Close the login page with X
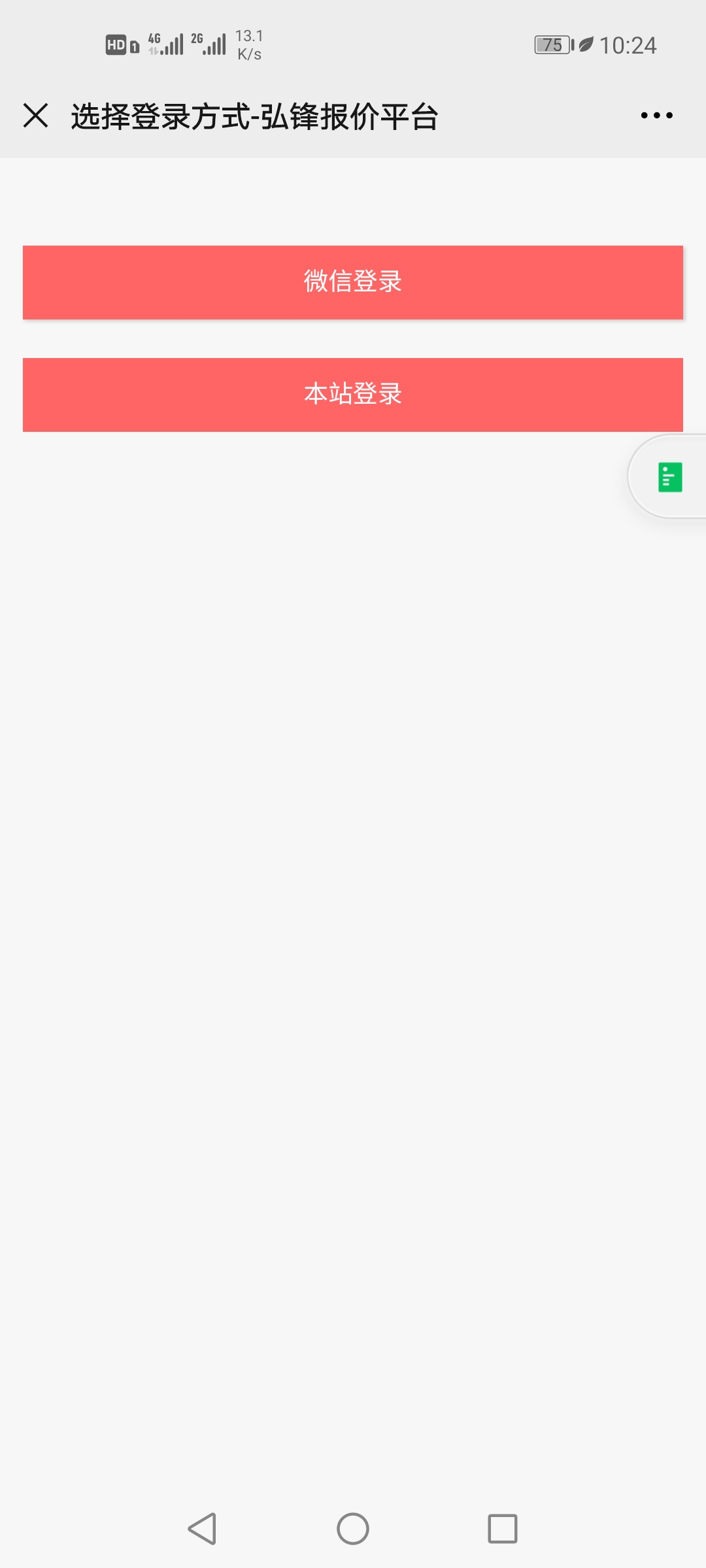Viewport: 706px width, 1568px height. (35, 116)
